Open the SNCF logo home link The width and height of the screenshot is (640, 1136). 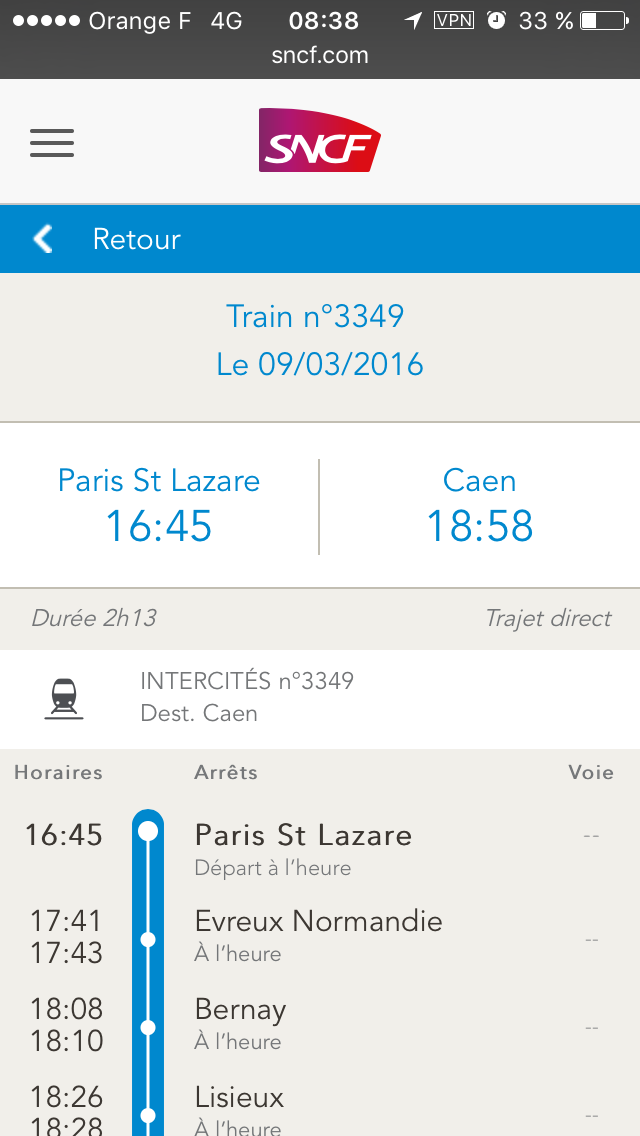320,140
